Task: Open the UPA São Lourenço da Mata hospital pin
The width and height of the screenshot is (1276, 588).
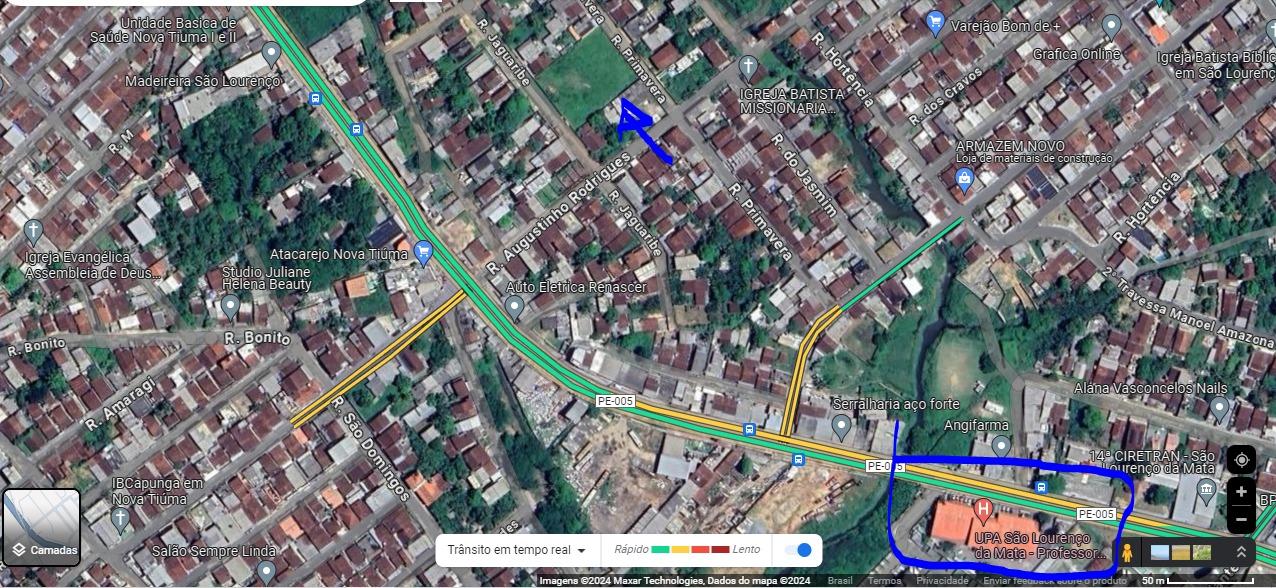Action: (x=982, y=511)
